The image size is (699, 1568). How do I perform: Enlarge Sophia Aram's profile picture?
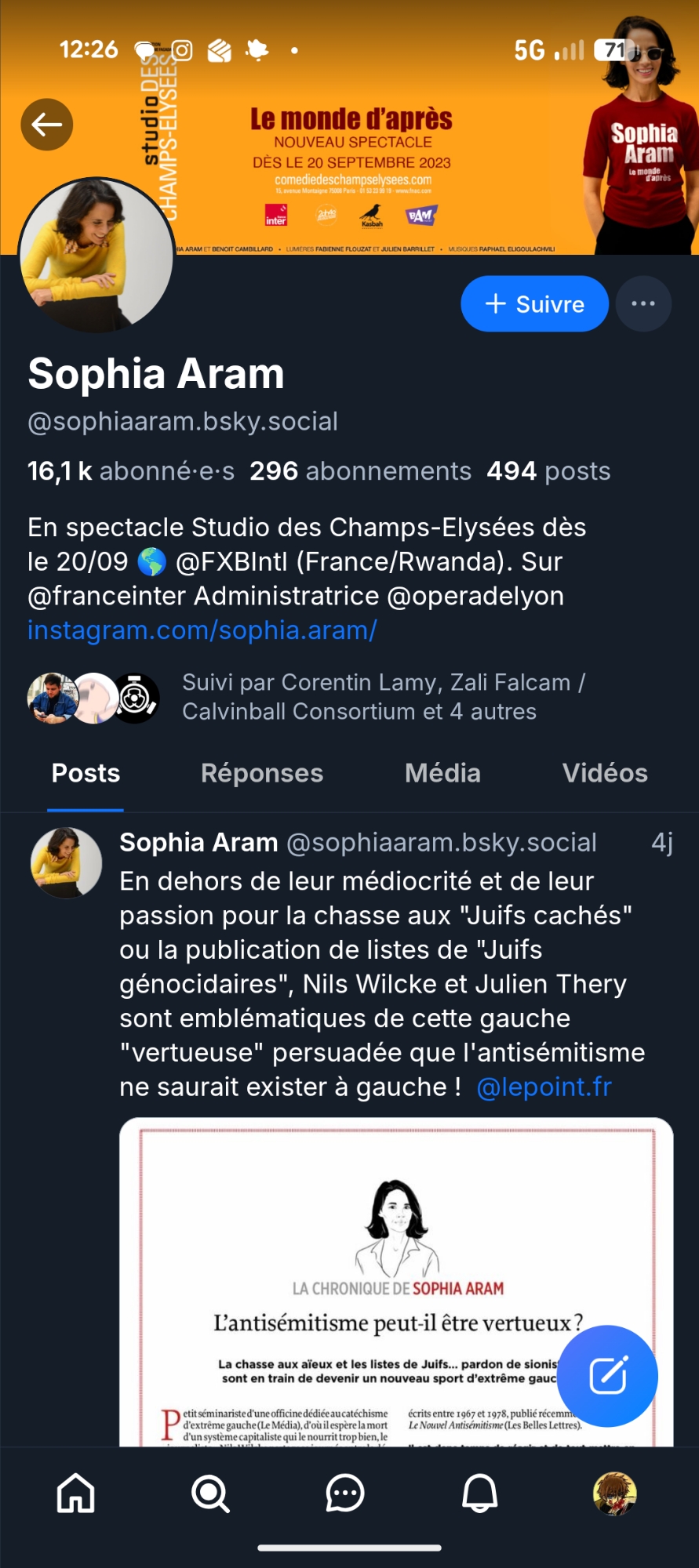[96, 255]
